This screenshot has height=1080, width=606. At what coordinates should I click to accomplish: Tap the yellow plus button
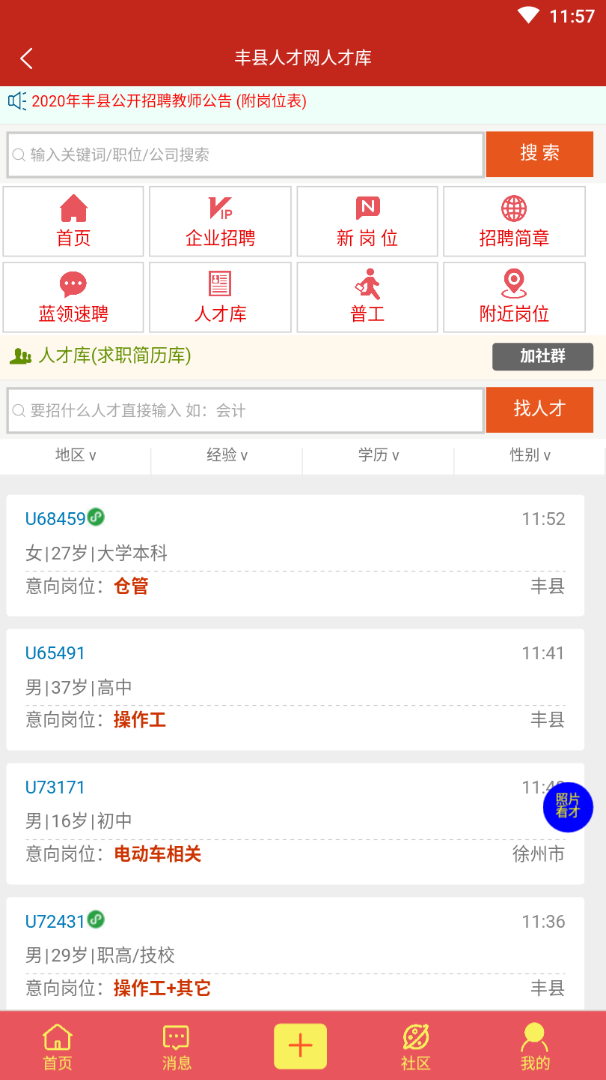tap(300, 1046)
